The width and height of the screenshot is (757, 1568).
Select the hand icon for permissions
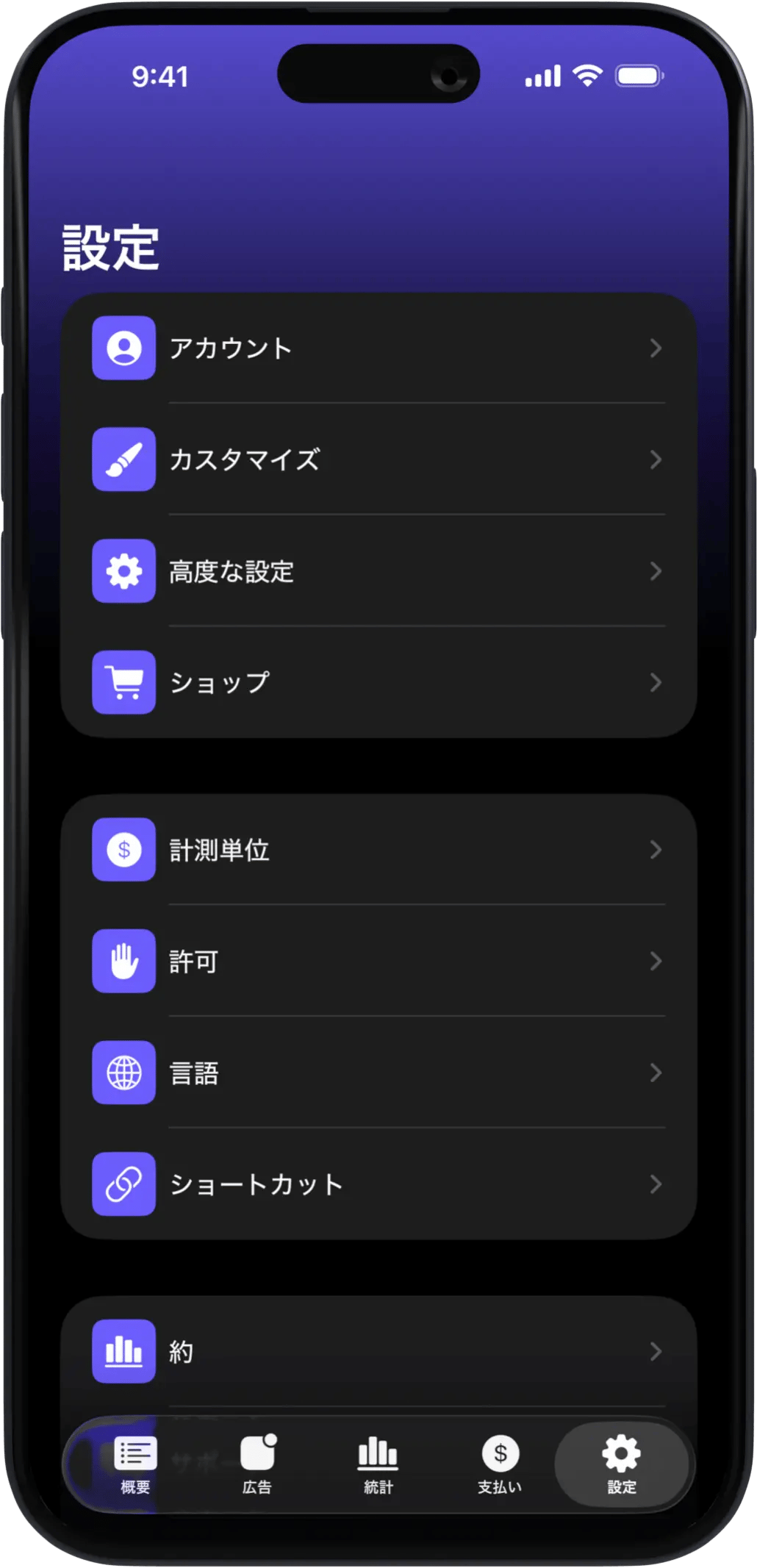(123, 962)
